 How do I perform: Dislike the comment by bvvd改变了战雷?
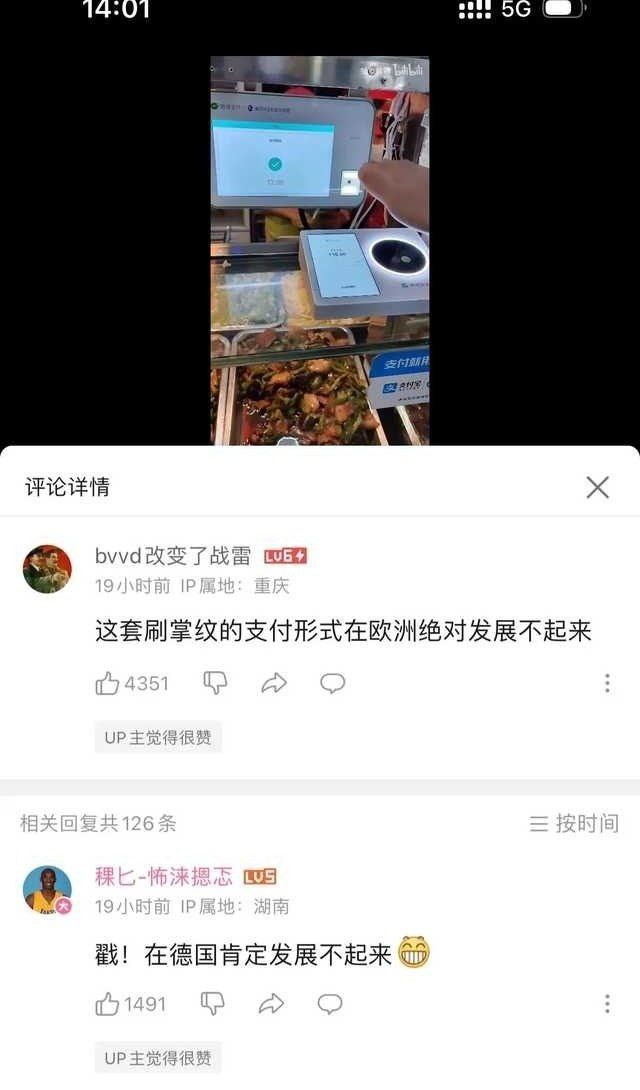215,683
